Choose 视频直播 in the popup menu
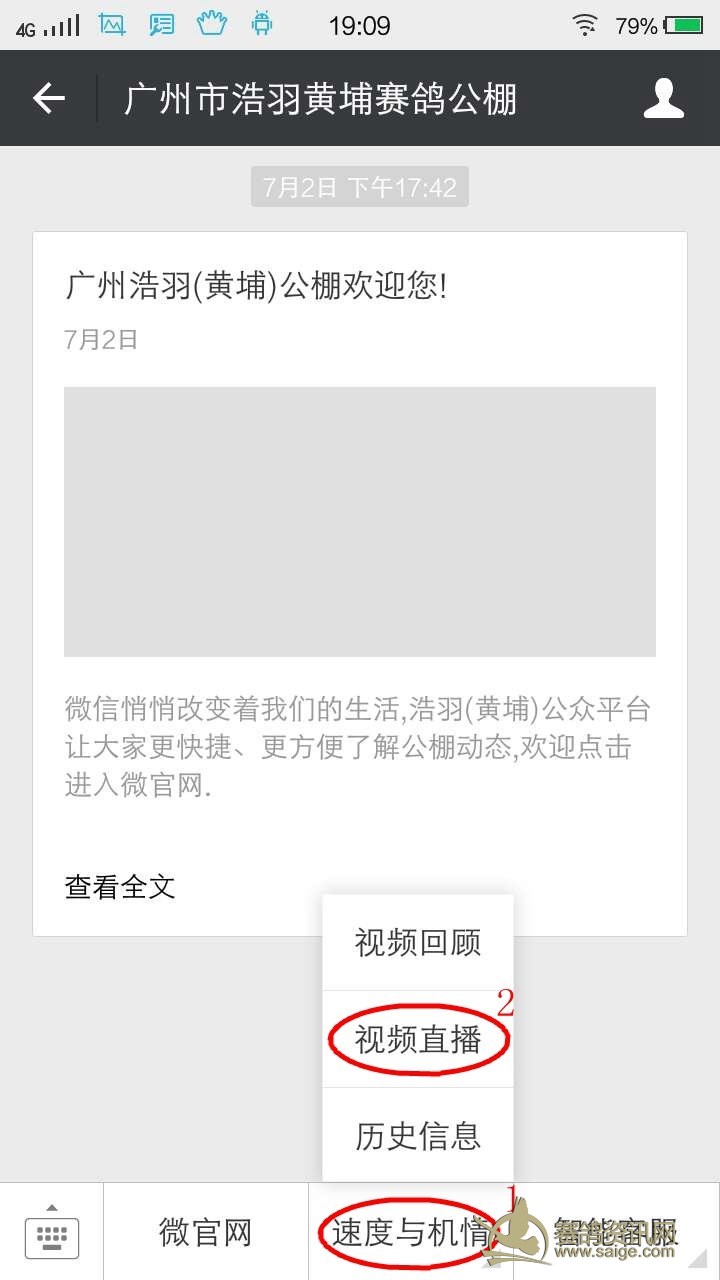Screen dimensions: 720x1280 click(x=418, y=1040)
